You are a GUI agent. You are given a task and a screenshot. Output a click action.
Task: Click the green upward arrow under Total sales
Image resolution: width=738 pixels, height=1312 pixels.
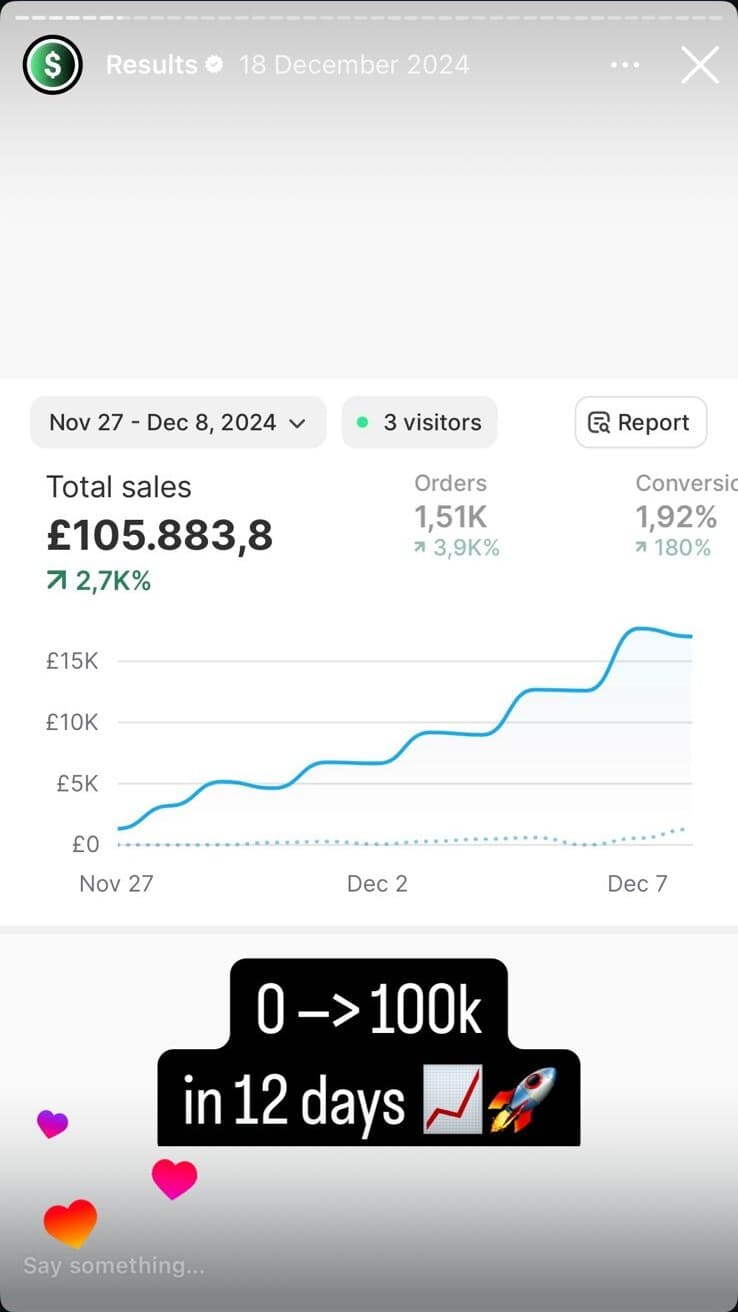(x=56, y=580)
